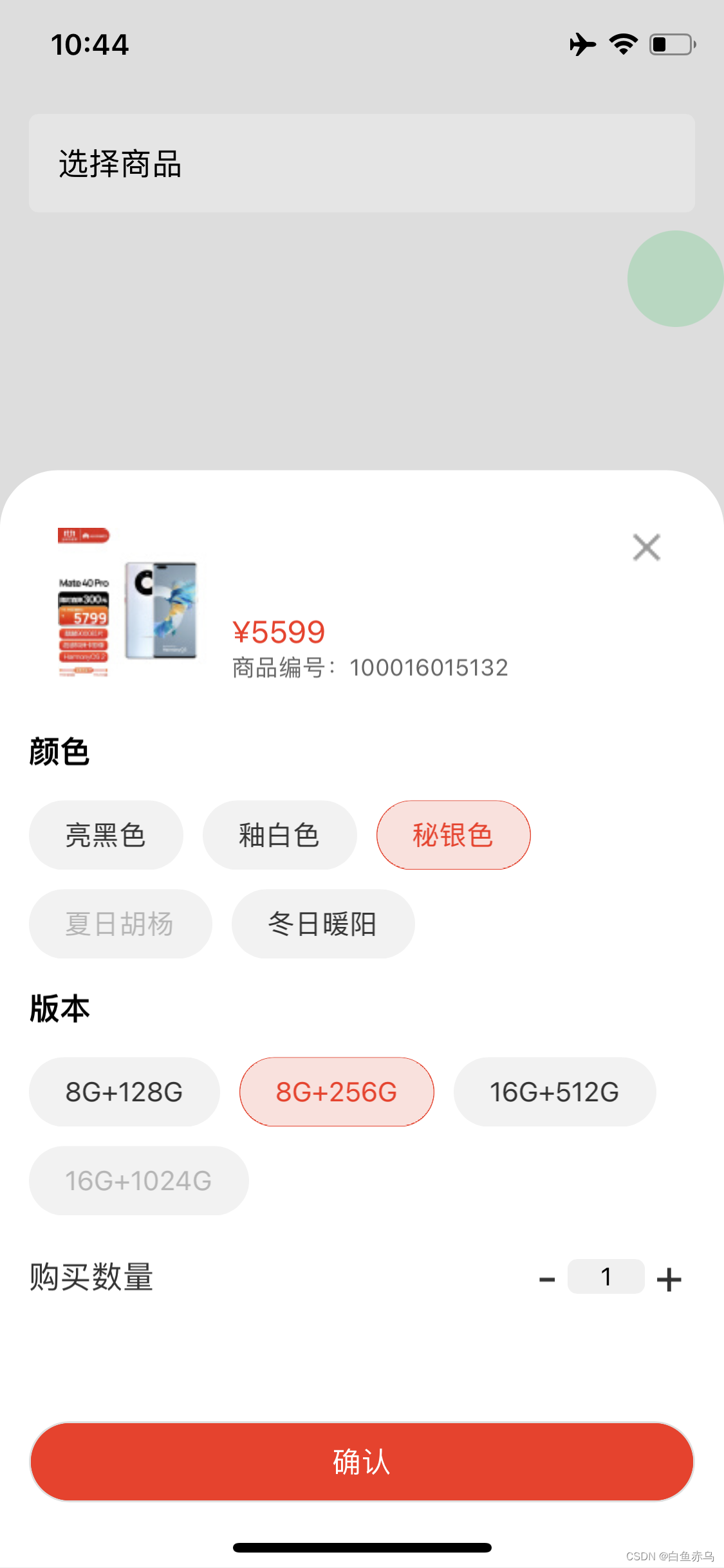Choose the 釉白色 color chip

[279, 835]
